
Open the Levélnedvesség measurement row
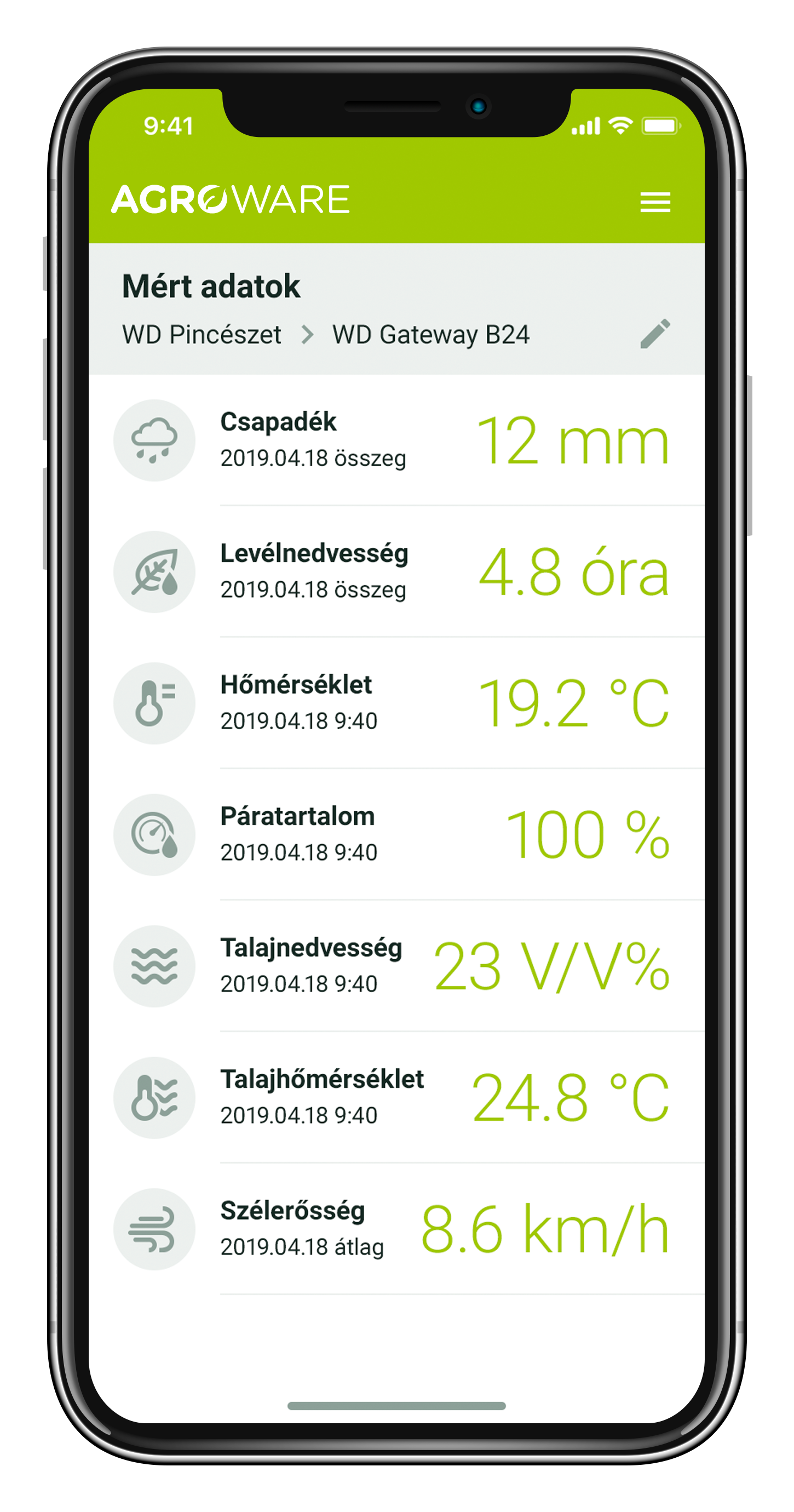[396, 572]
